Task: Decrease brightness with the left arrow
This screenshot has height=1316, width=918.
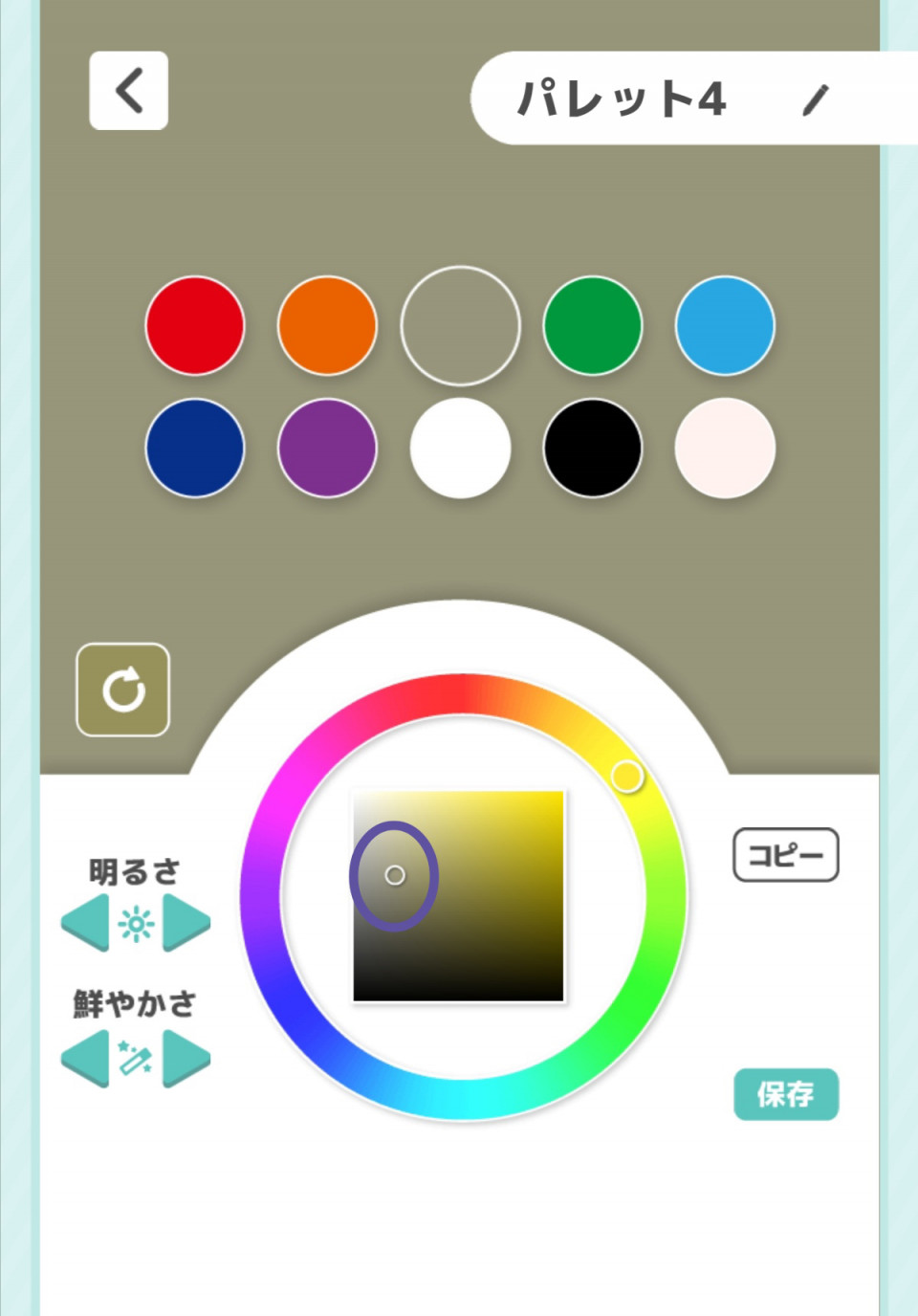Action: pos(86,924)
